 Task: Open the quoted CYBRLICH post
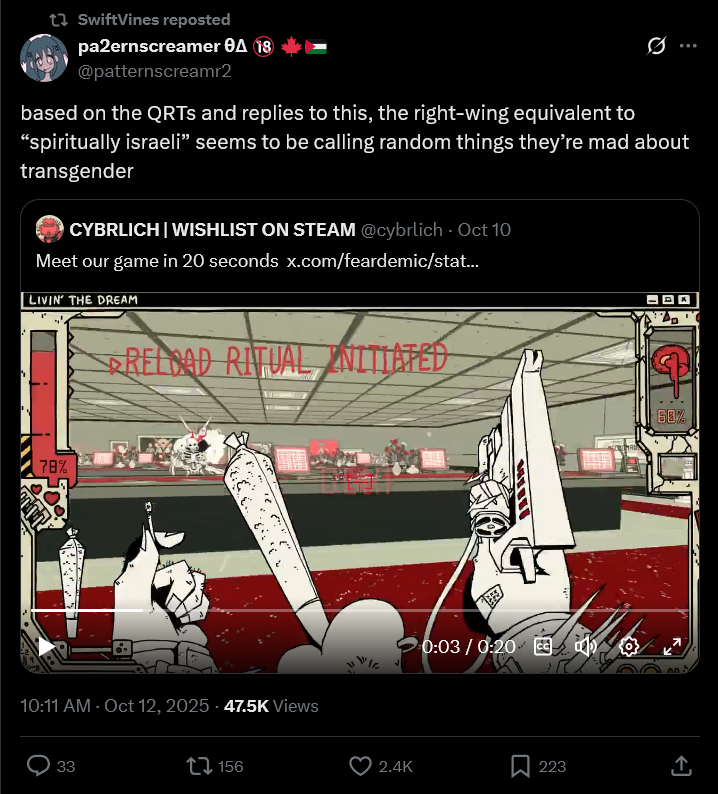(x=360, y=246)
